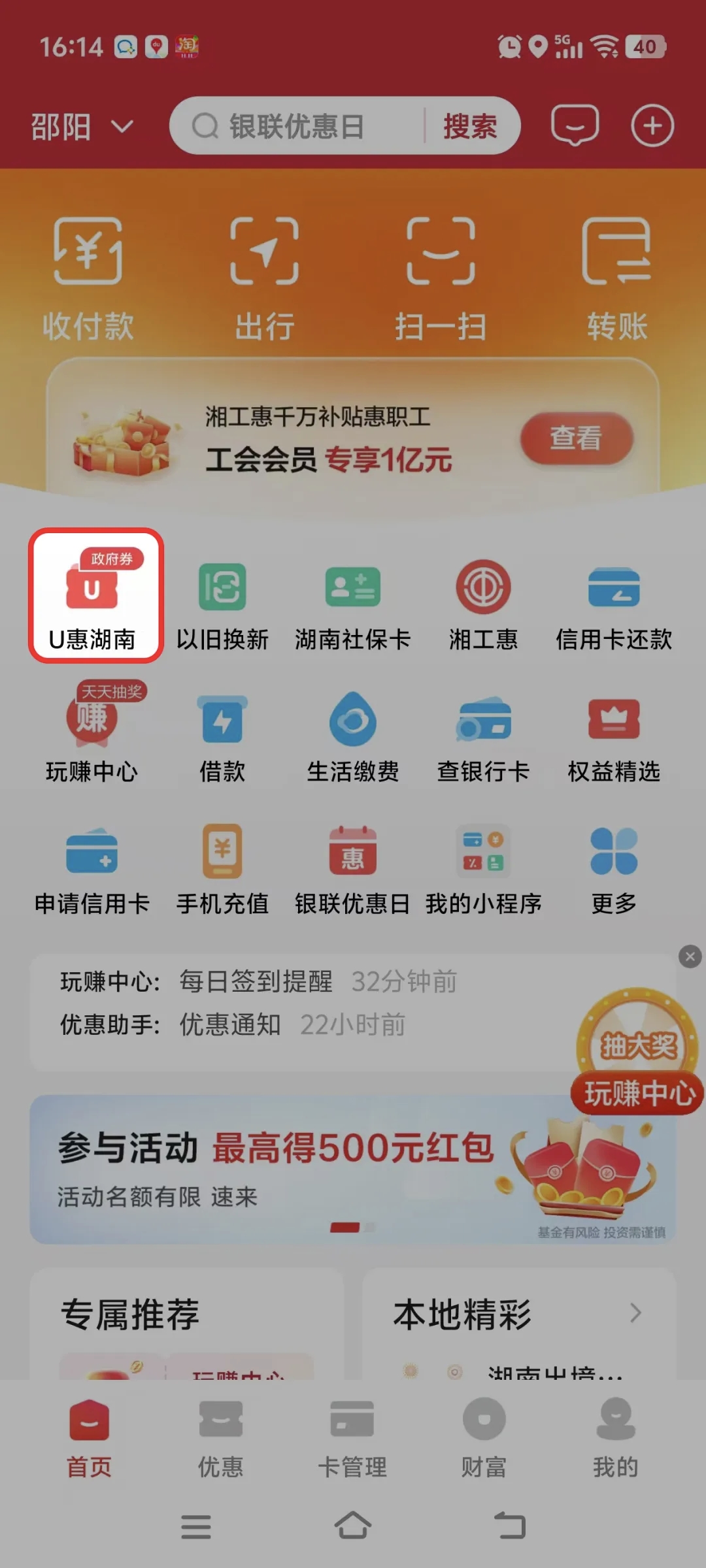
Task: Open the plus add menu
Action: click(x=652, y=125)
